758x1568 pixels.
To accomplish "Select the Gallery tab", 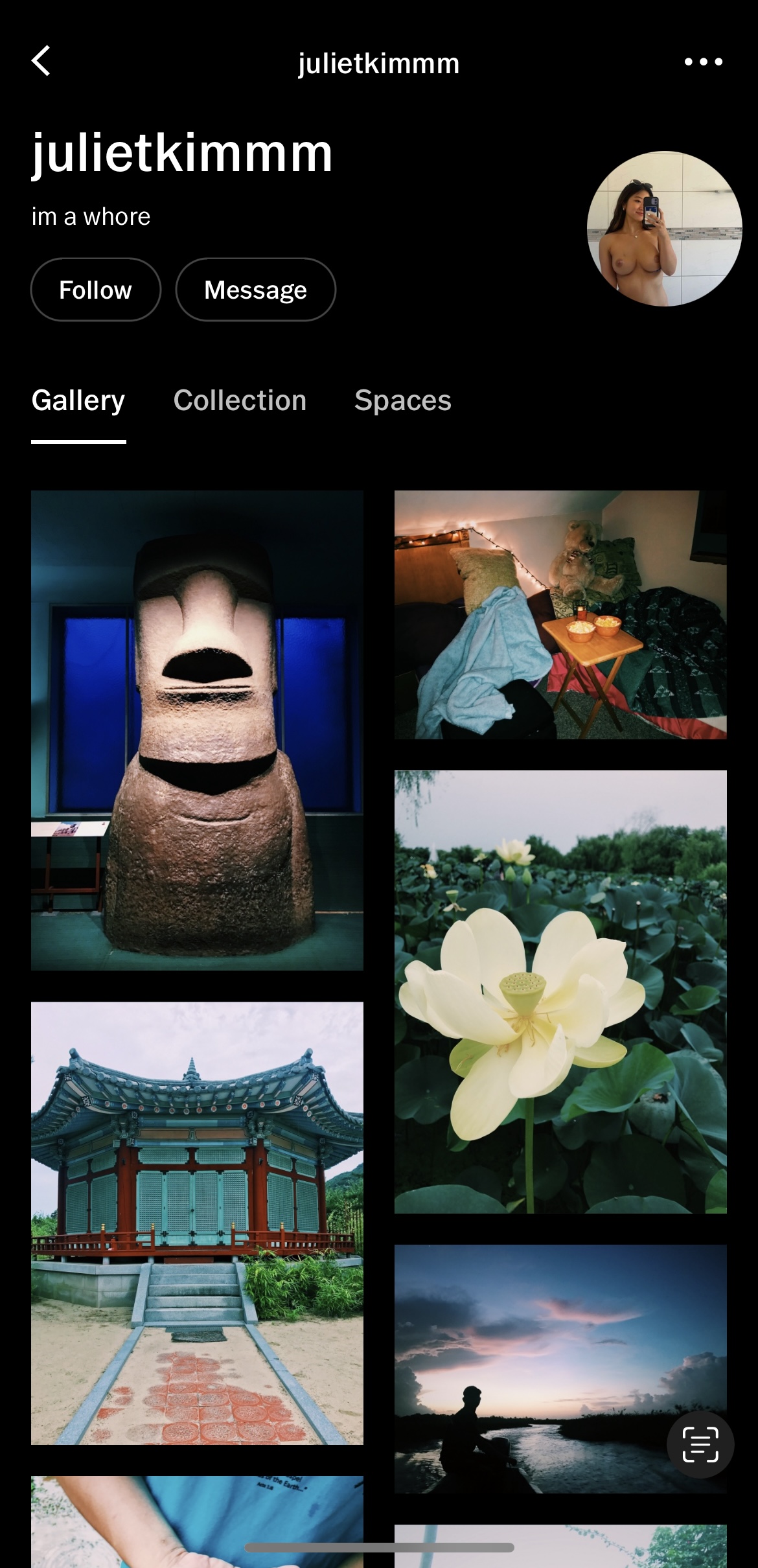I will 78,400.
